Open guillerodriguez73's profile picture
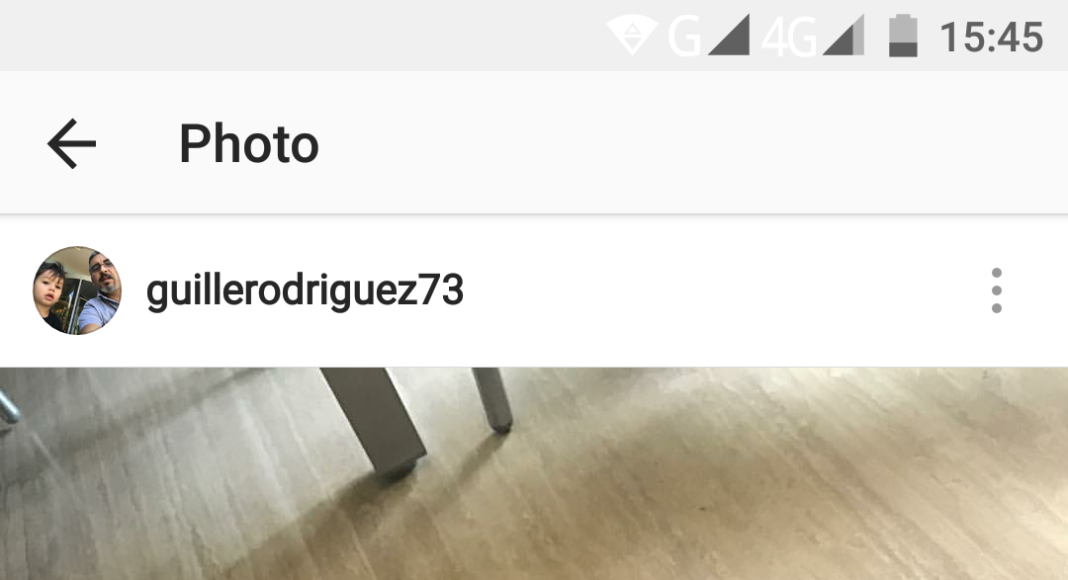The width and height of the screenshot is (1068, 580). (x=77, y=291)
